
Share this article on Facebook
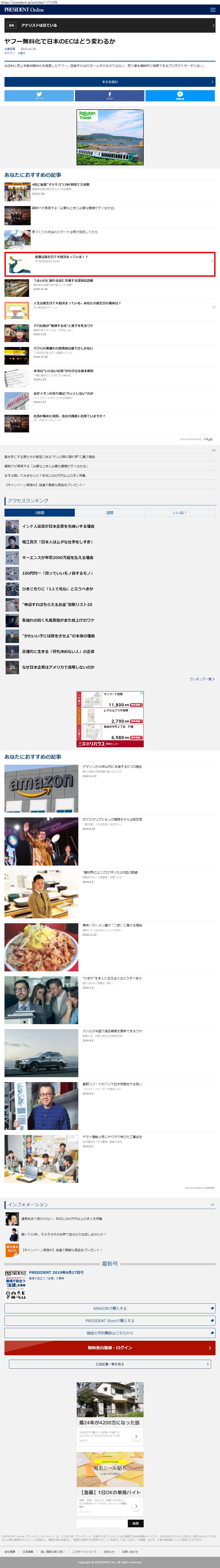110,96
